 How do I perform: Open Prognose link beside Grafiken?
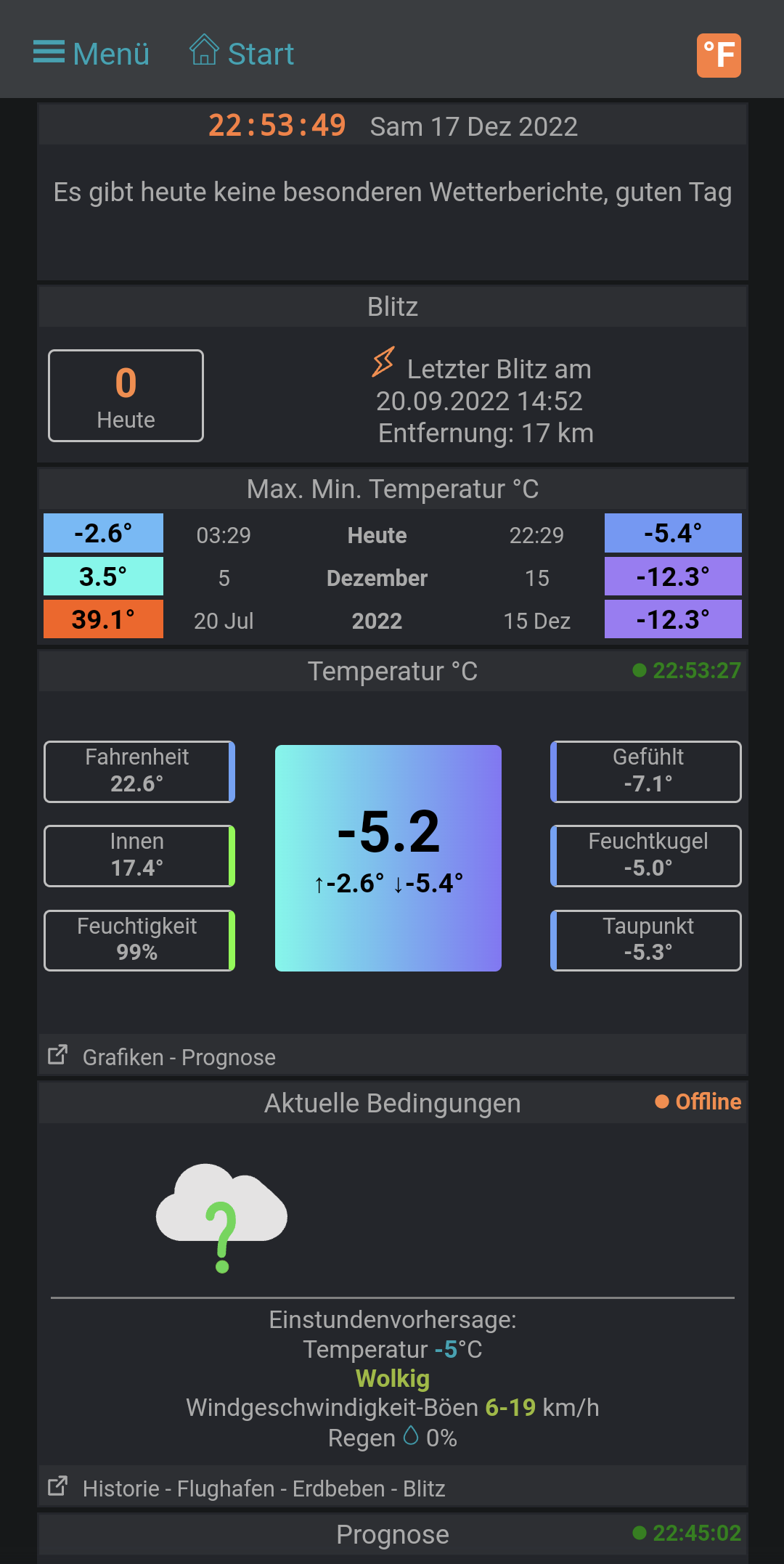coord(229,1057)
